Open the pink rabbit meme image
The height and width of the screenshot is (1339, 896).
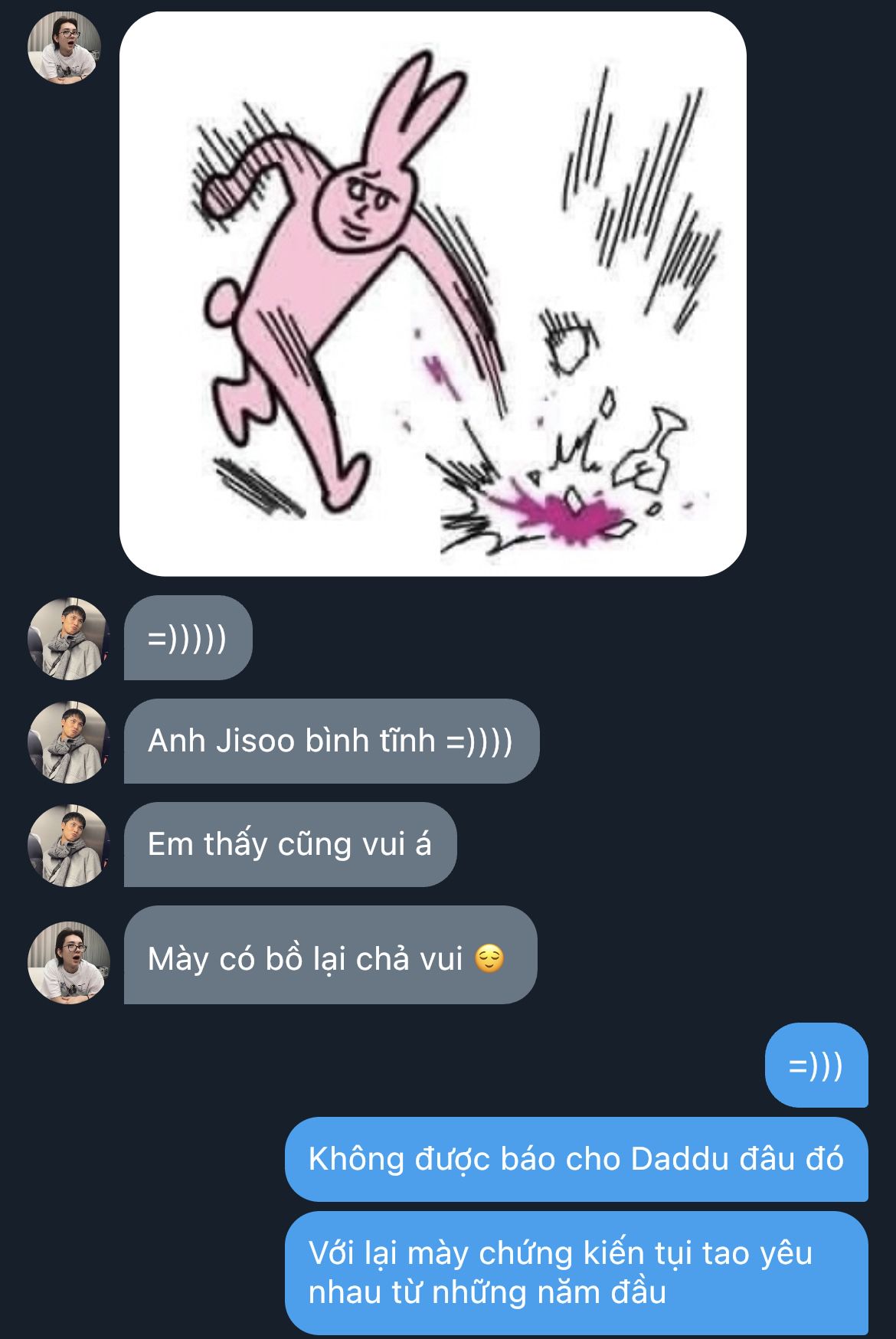(x=433, y=293)
